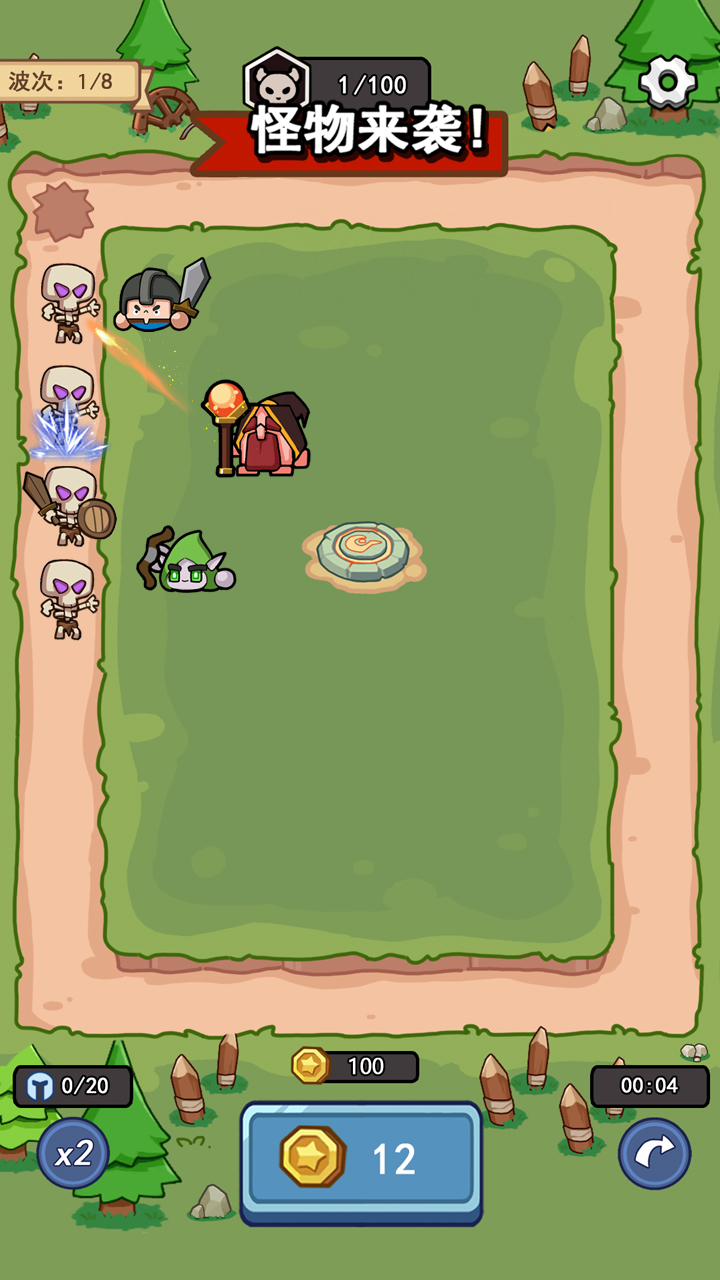This screenshot has height=1280, width=720.
Task: Open the settings gear
Action: click(x=667, y=81)
